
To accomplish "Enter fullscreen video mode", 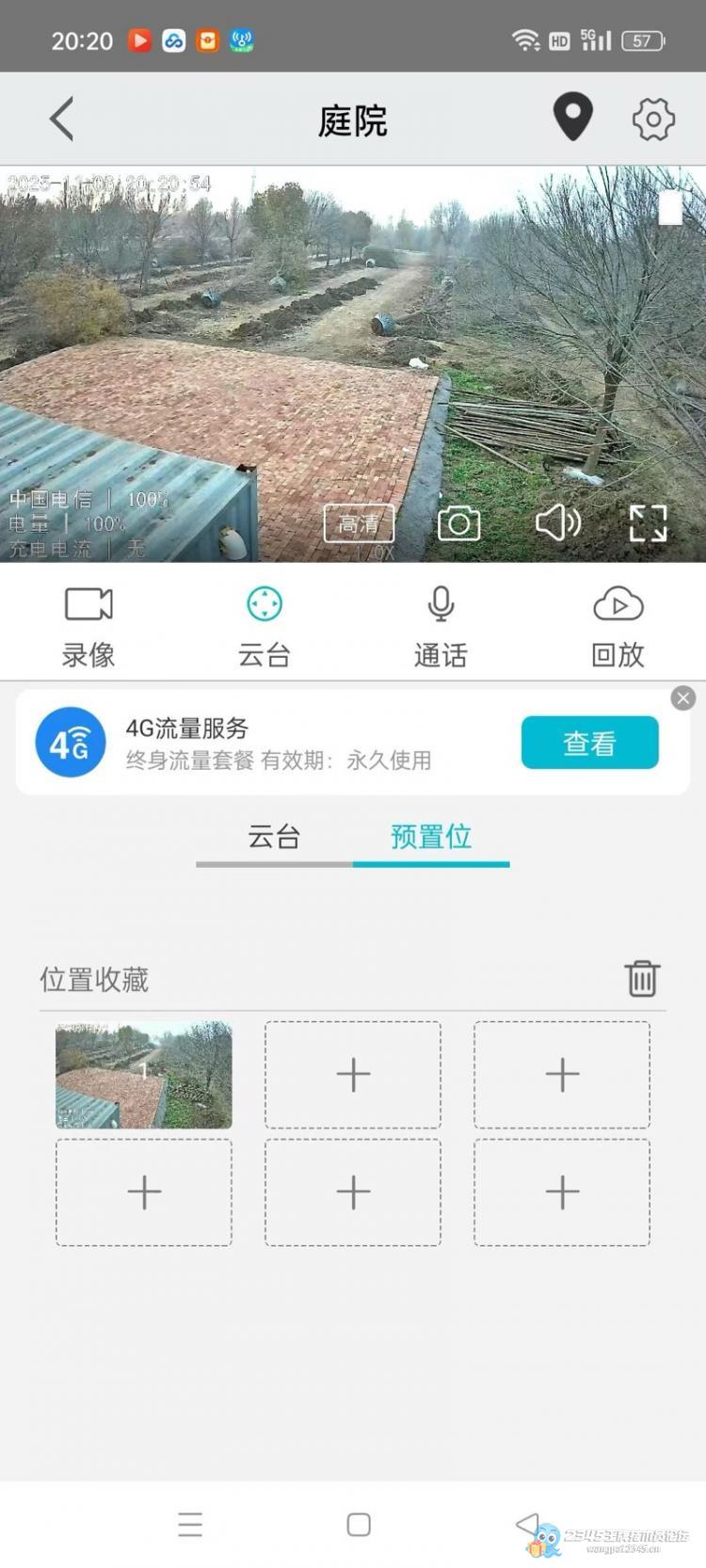I will coord(648,523).
